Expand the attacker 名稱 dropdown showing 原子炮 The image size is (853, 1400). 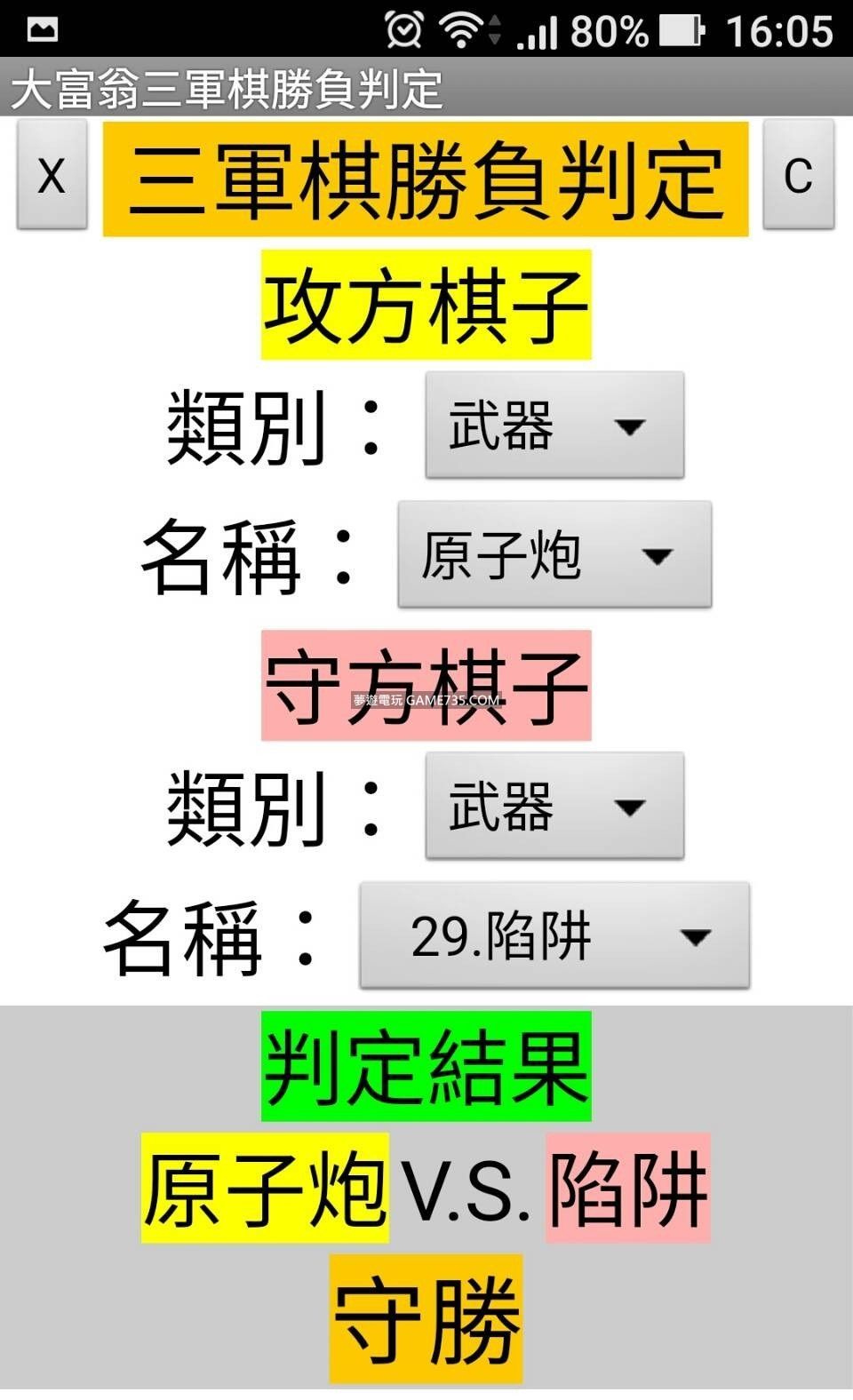pyautogui.click(x=554, y=555)
